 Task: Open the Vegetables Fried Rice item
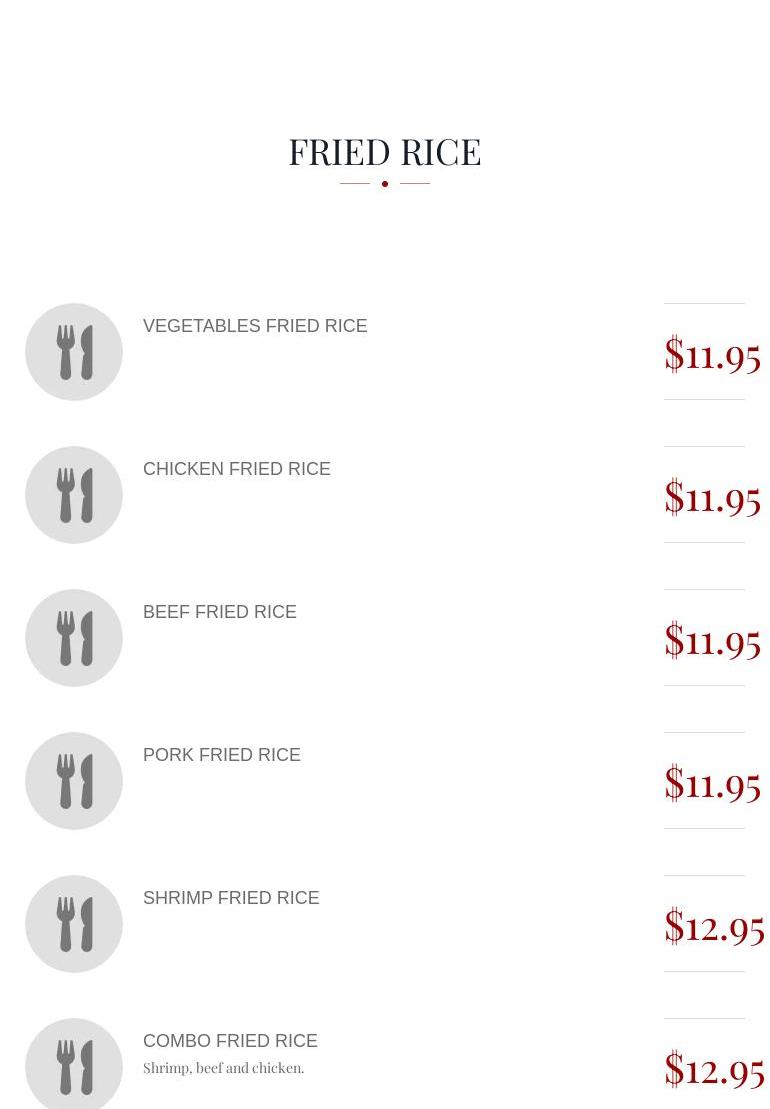pyautogui.click(x=255, y=326)
